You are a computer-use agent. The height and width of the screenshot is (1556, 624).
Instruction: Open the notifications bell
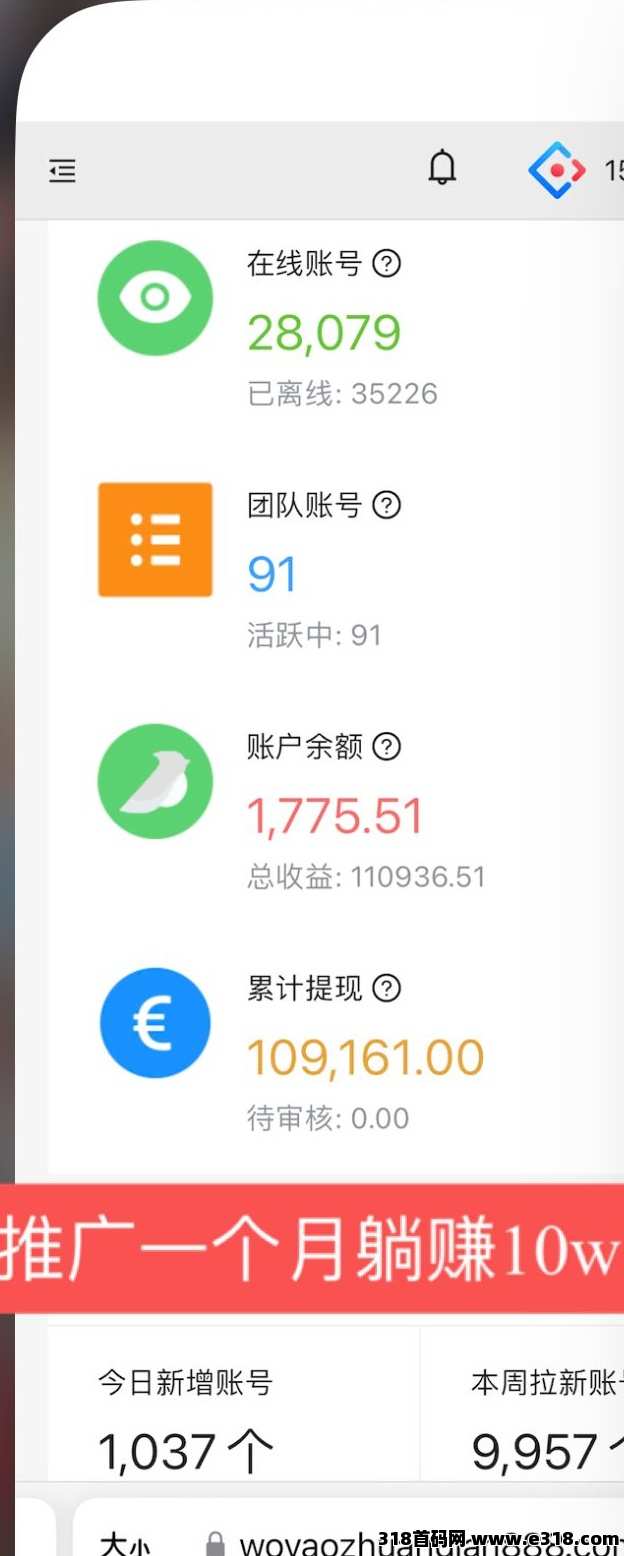click(x=442, y=170)
